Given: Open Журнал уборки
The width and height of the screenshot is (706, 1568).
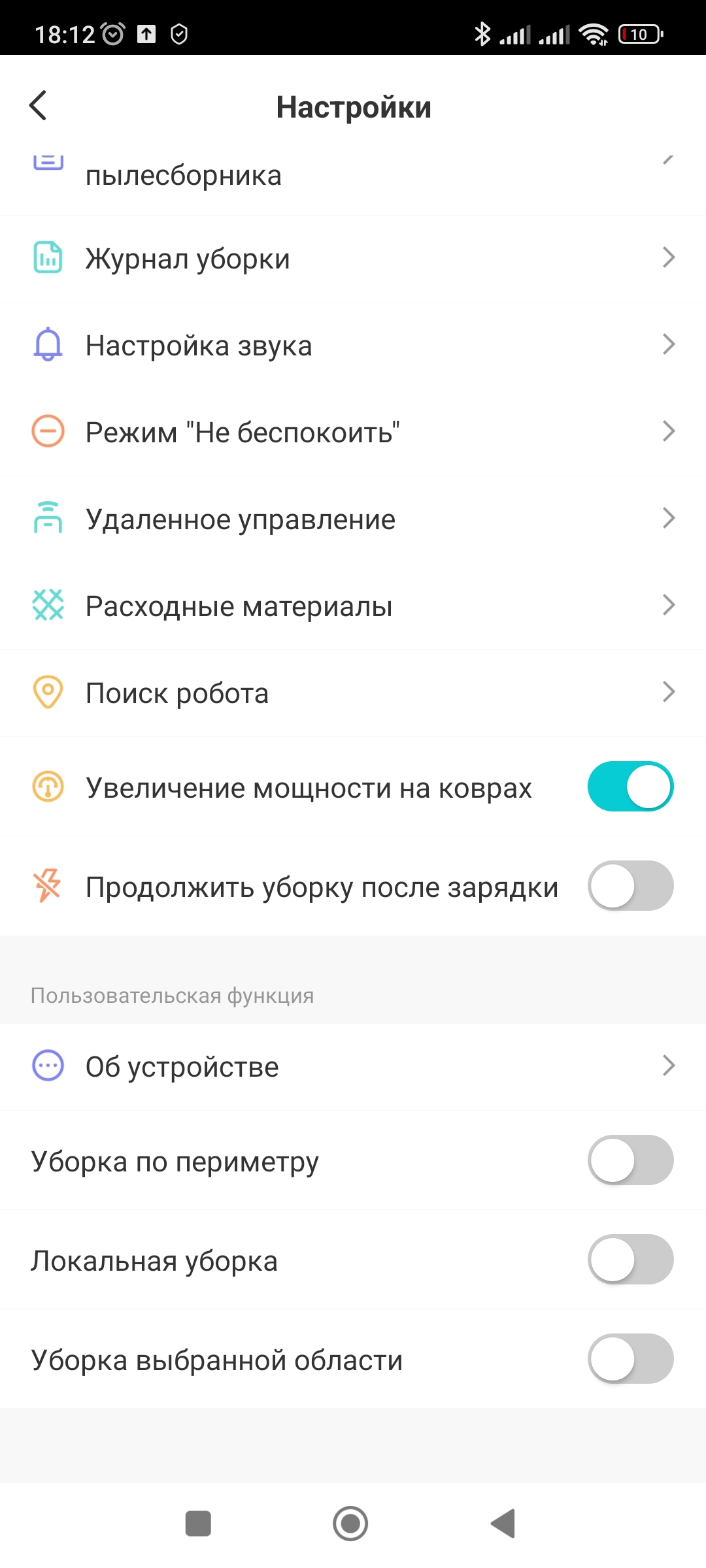Looking at the screenshot, I should click(353, 259).
